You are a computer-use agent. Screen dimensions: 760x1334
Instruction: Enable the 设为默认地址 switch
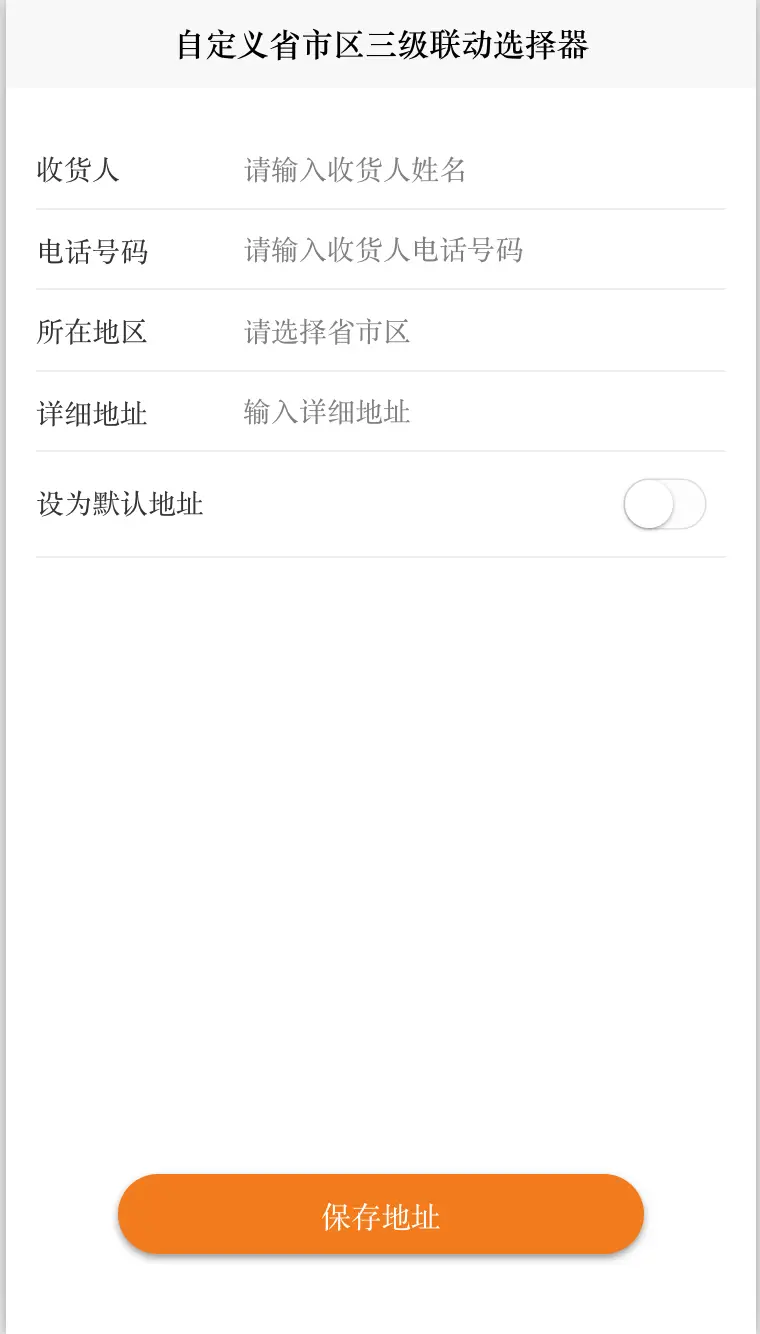point(665,504)
